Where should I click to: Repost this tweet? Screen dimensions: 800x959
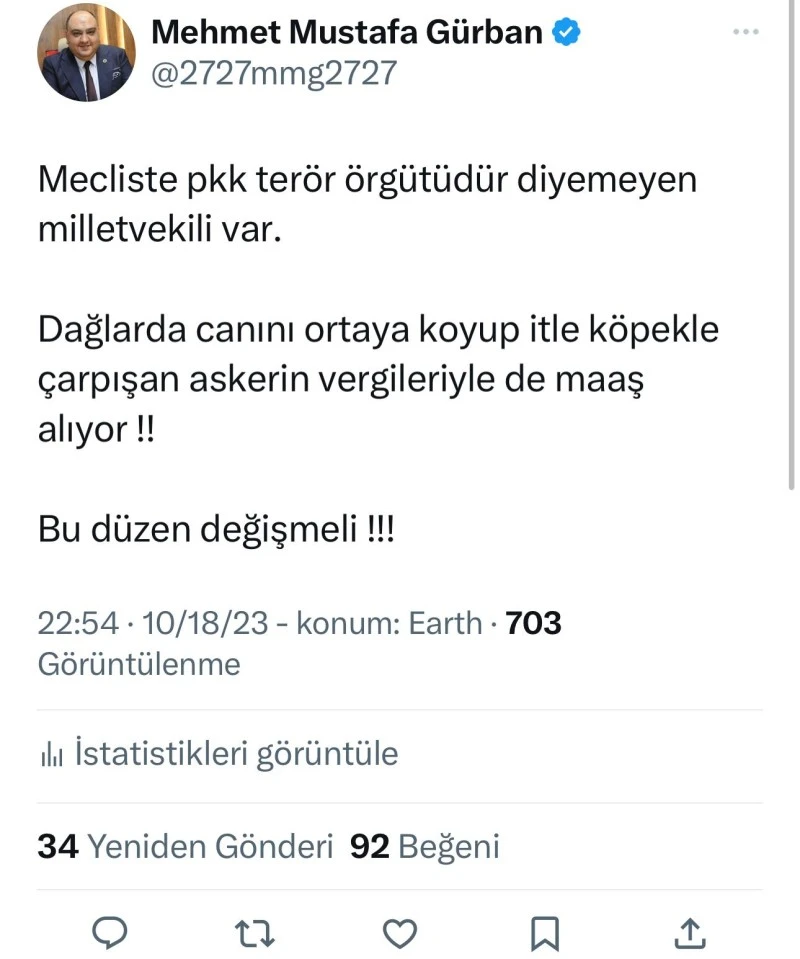tap(254, 933)
